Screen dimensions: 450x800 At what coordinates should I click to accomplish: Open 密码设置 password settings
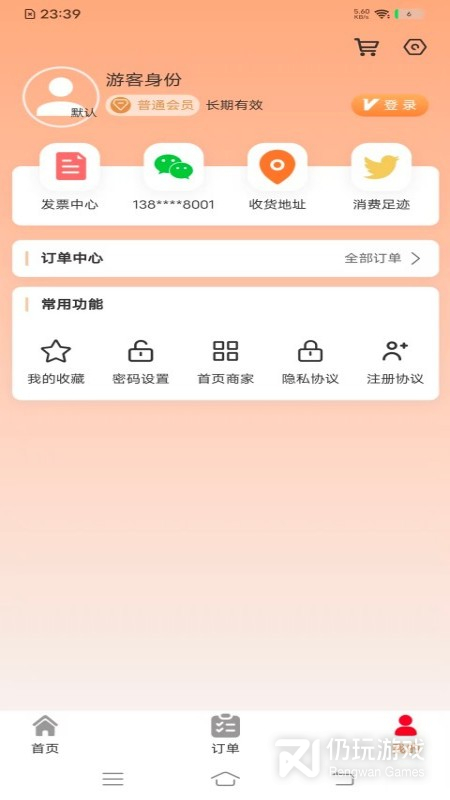140,362
